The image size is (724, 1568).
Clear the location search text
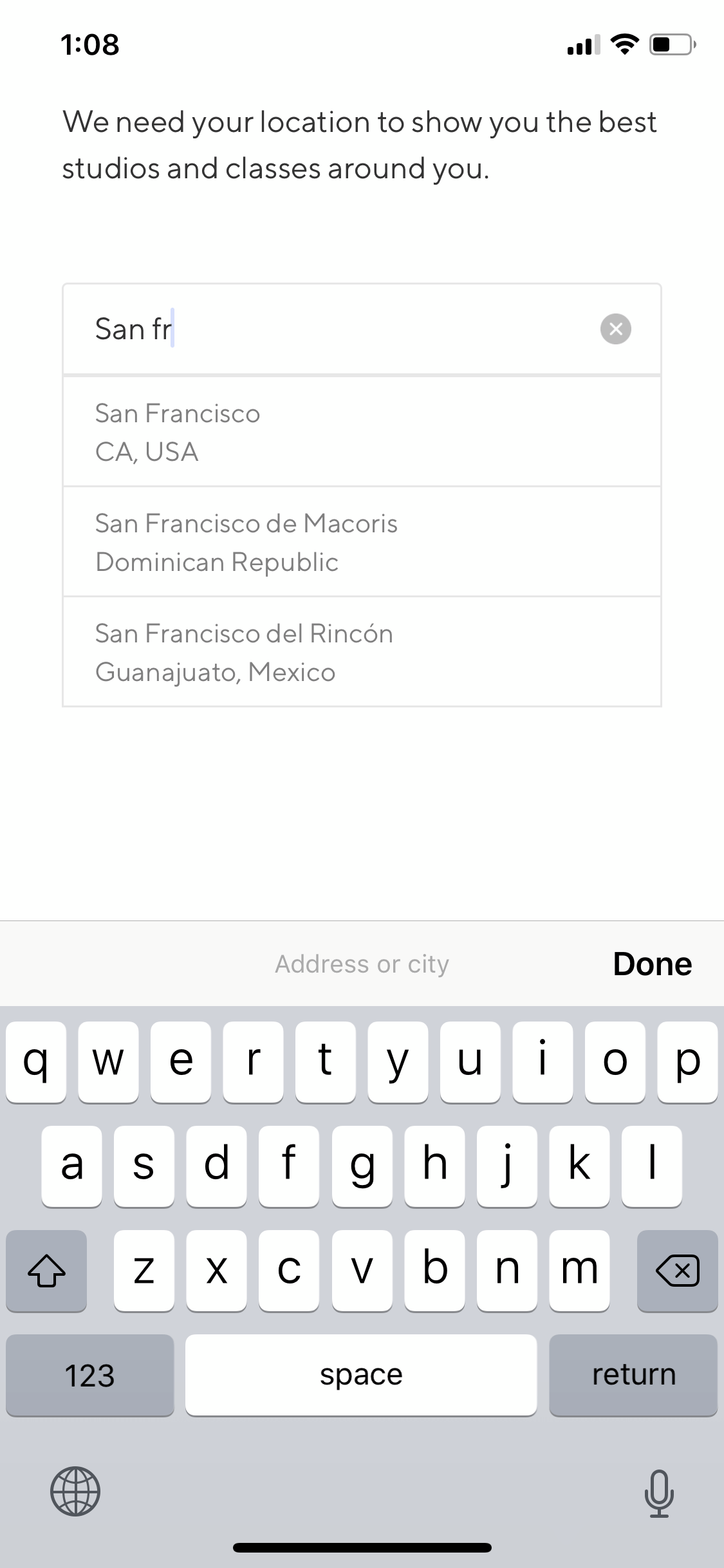click(x=615, y=329)
